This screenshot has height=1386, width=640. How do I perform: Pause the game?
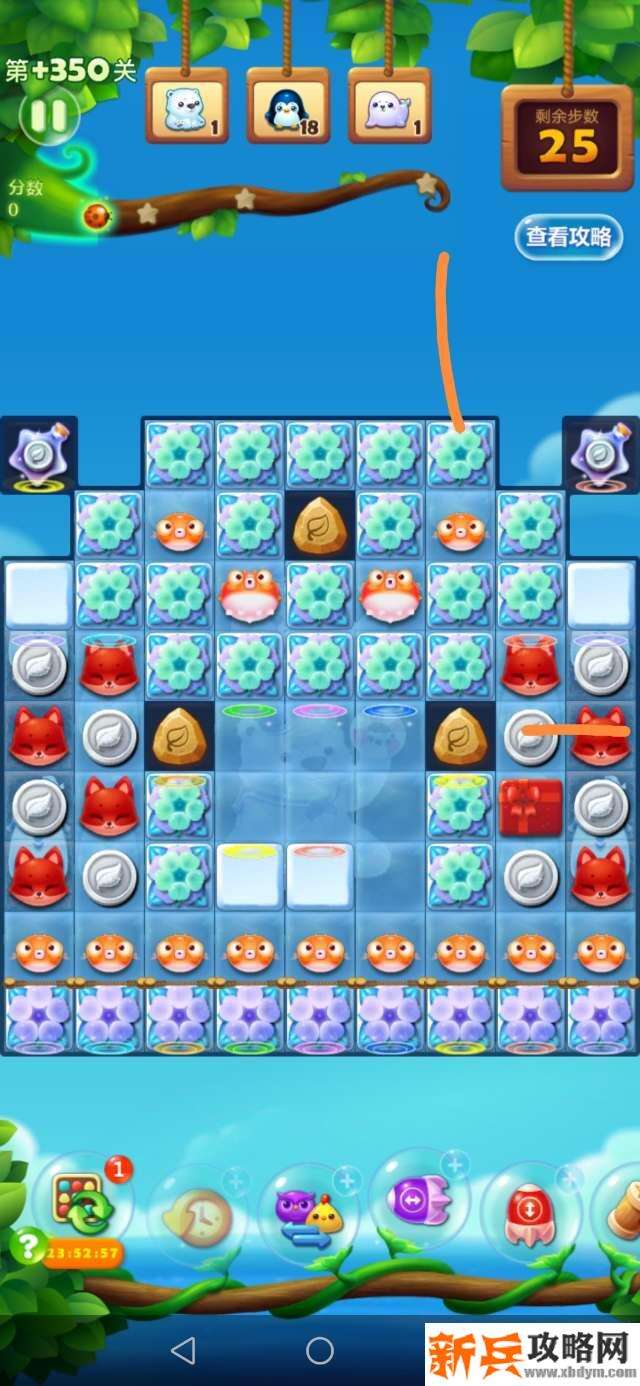(x=48, y=116)
